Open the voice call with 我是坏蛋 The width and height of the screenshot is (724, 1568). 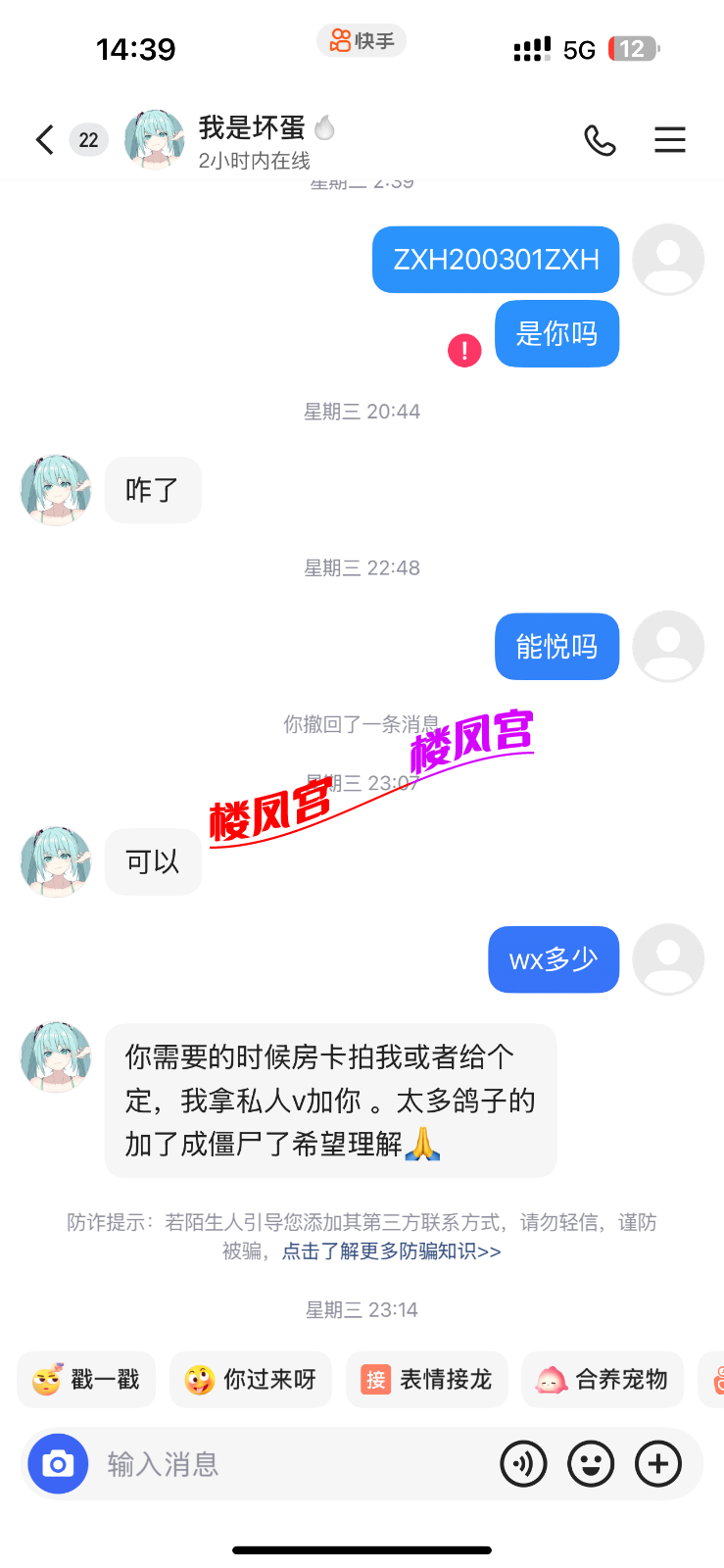pos(601,139)
